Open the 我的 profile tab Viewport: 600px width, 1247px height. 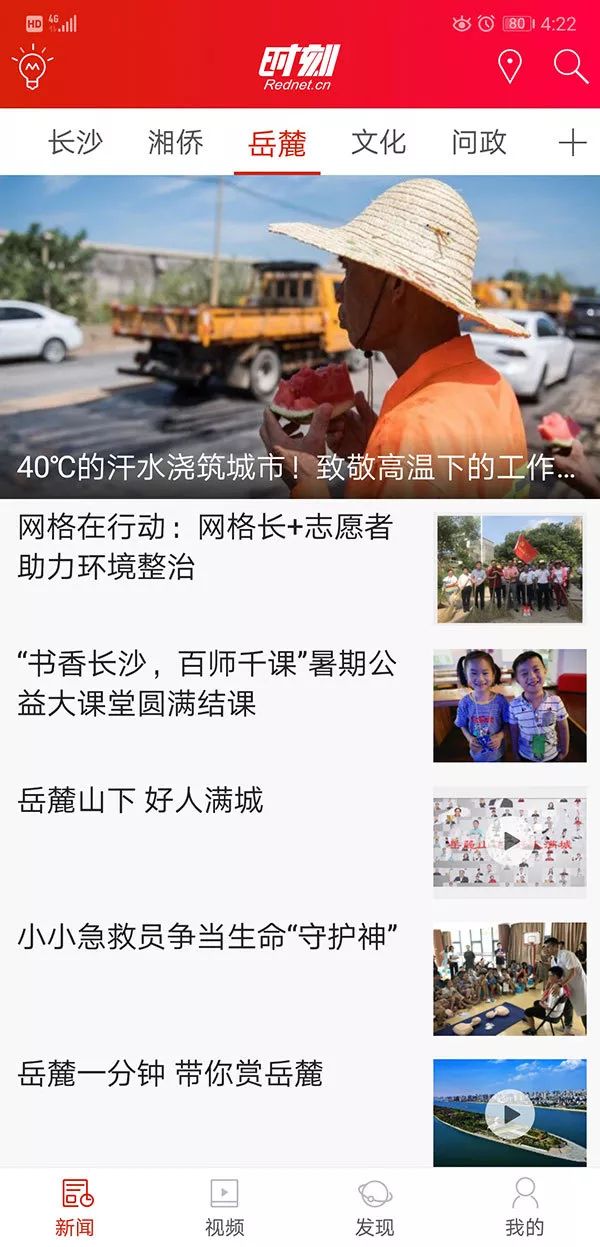pyautogui.click(x=524, y=1205)
